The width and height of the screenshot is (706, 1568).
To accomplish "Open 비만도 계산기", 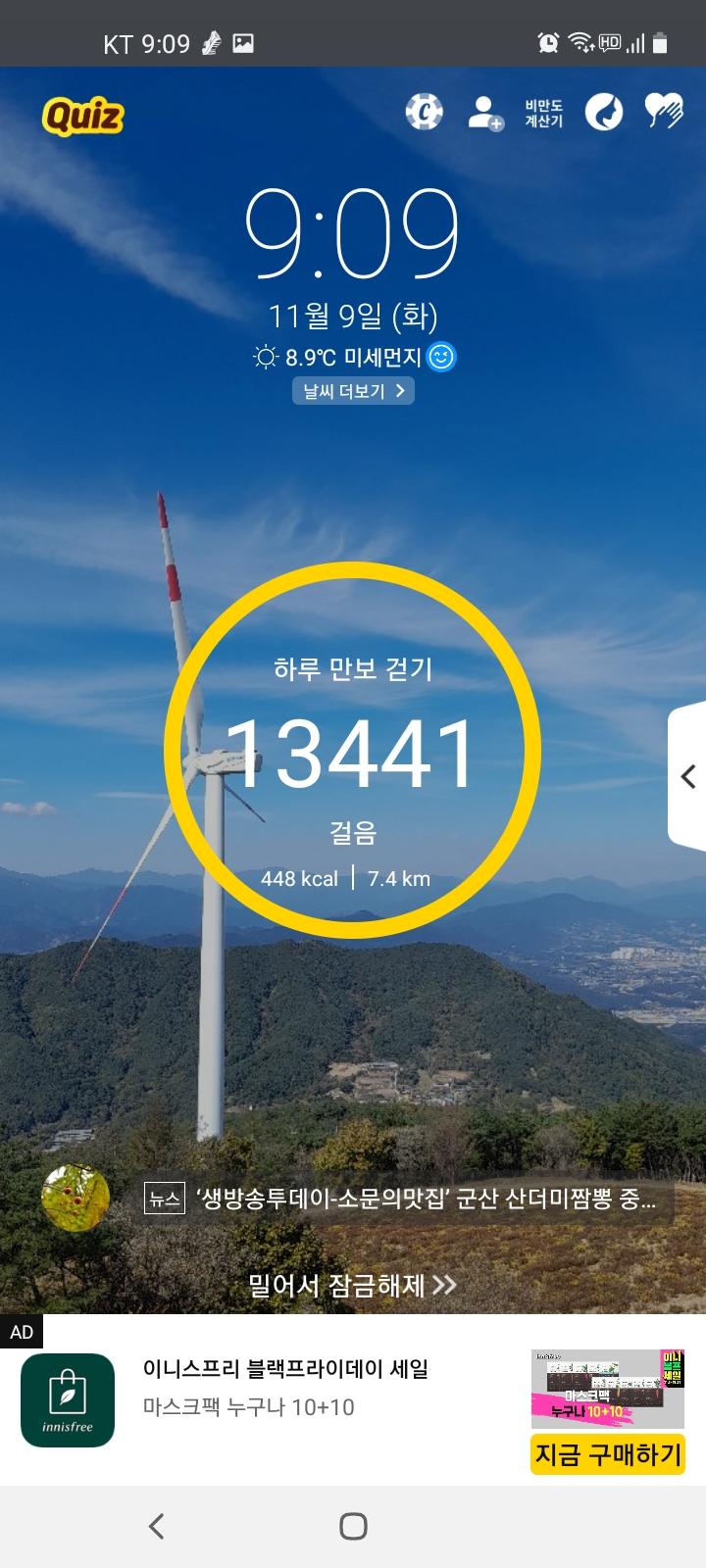I will (x=543, y=113).
